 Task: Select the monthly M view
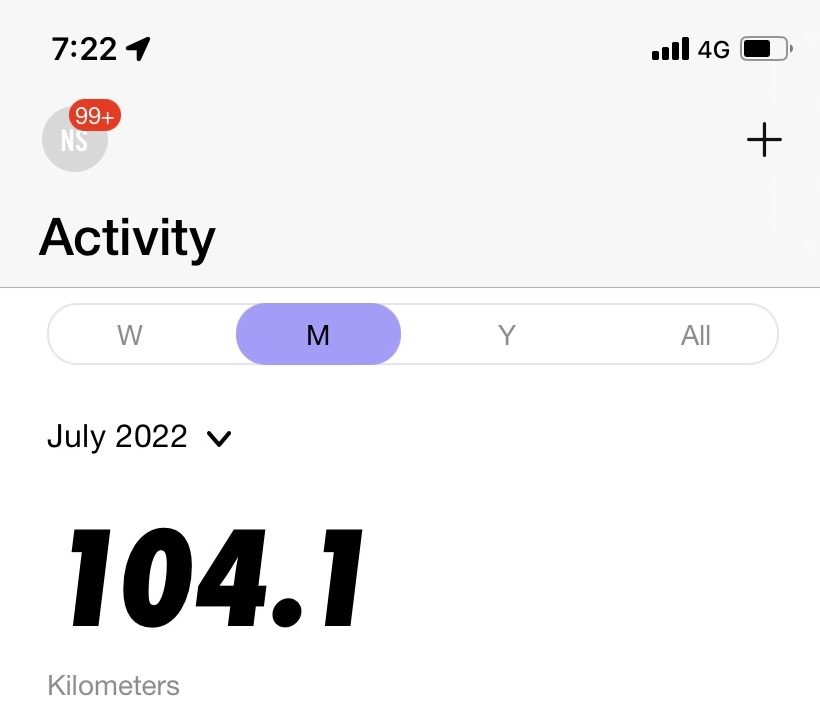click(x=318, y=335)
